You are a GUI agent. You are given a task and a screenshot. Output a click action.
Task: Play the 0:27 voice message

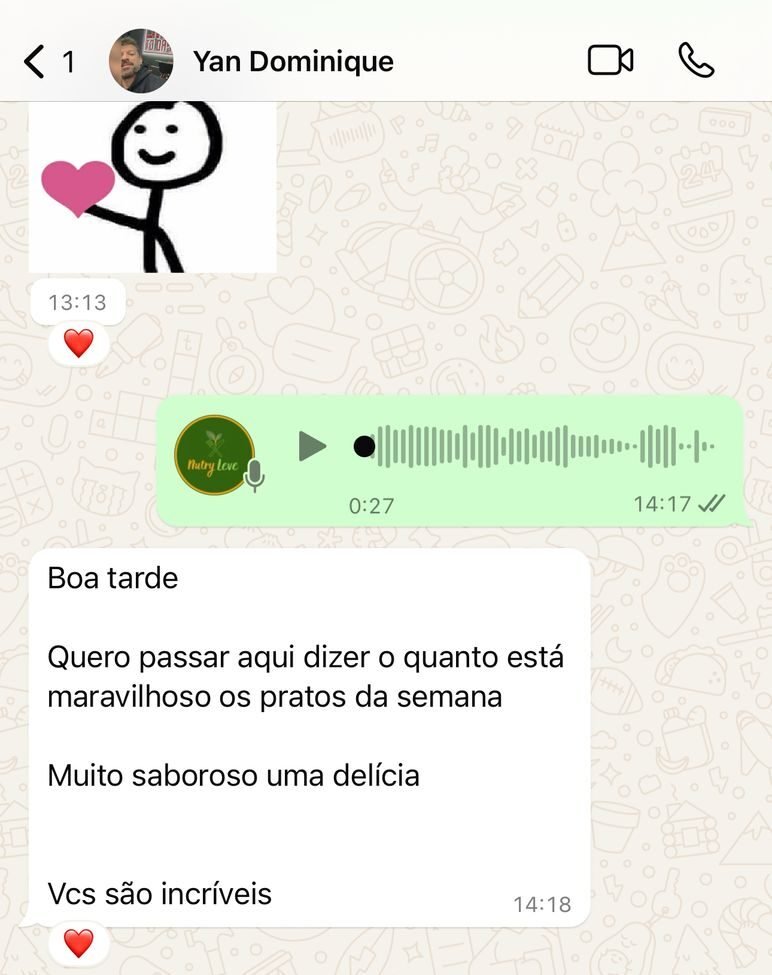coord(312,446)
